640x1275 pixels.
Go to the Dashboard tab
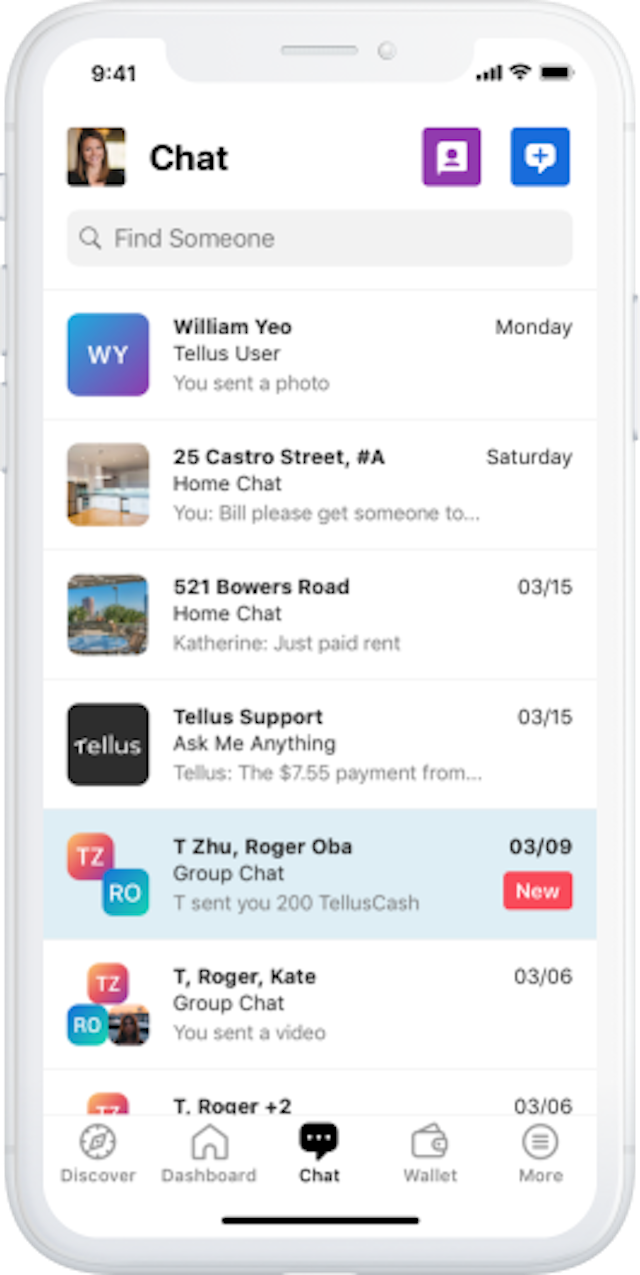[209, 1153]
